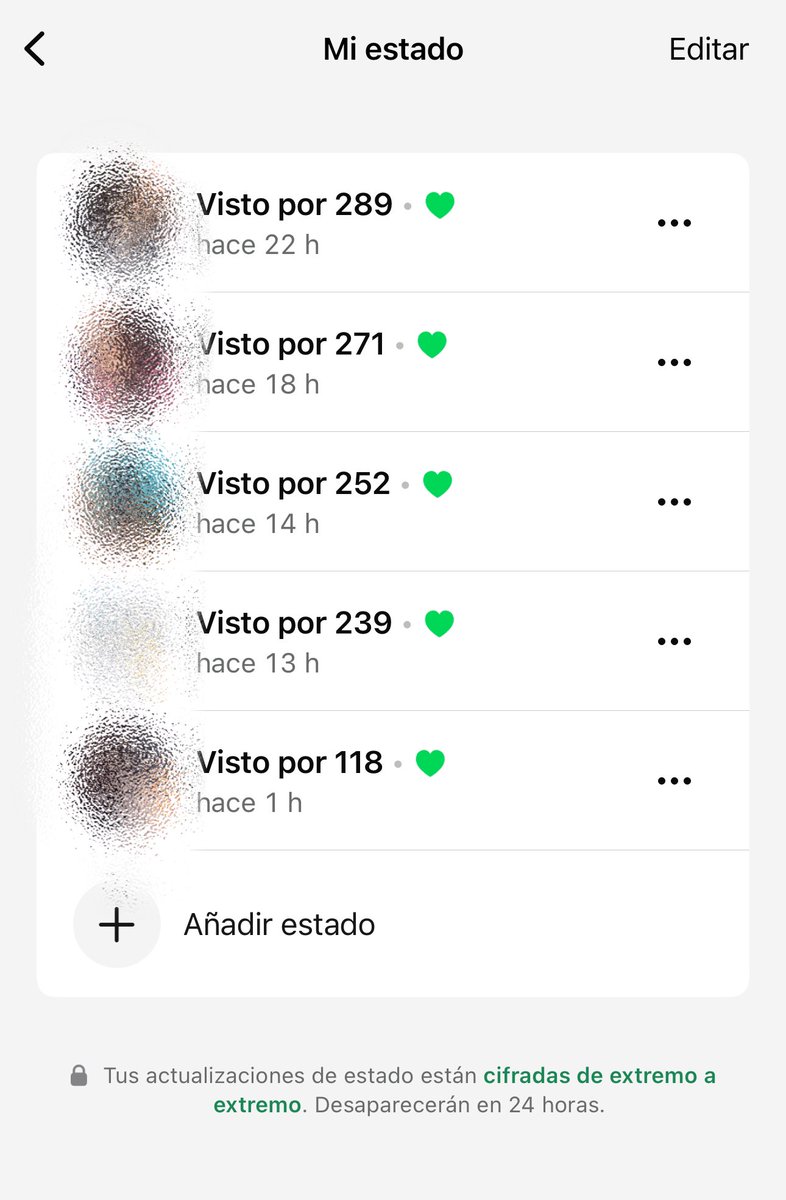Viewport: 786px width, 1200px height.
Task: Open the cifradas de extremo a extremo link
Action: click(x=598, y=1076)
